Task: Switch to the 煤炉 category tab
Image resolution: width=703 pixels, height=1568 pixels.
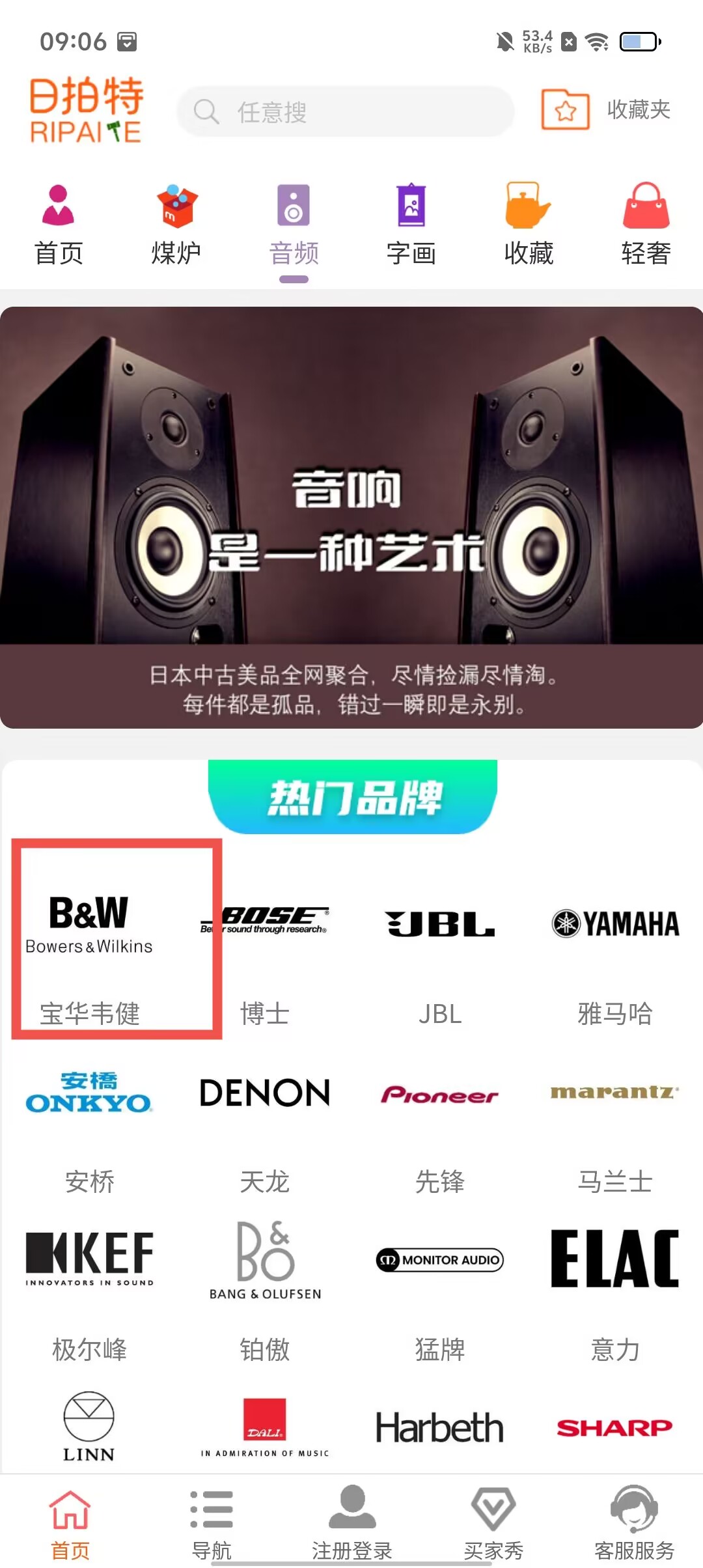Action: 176,225
